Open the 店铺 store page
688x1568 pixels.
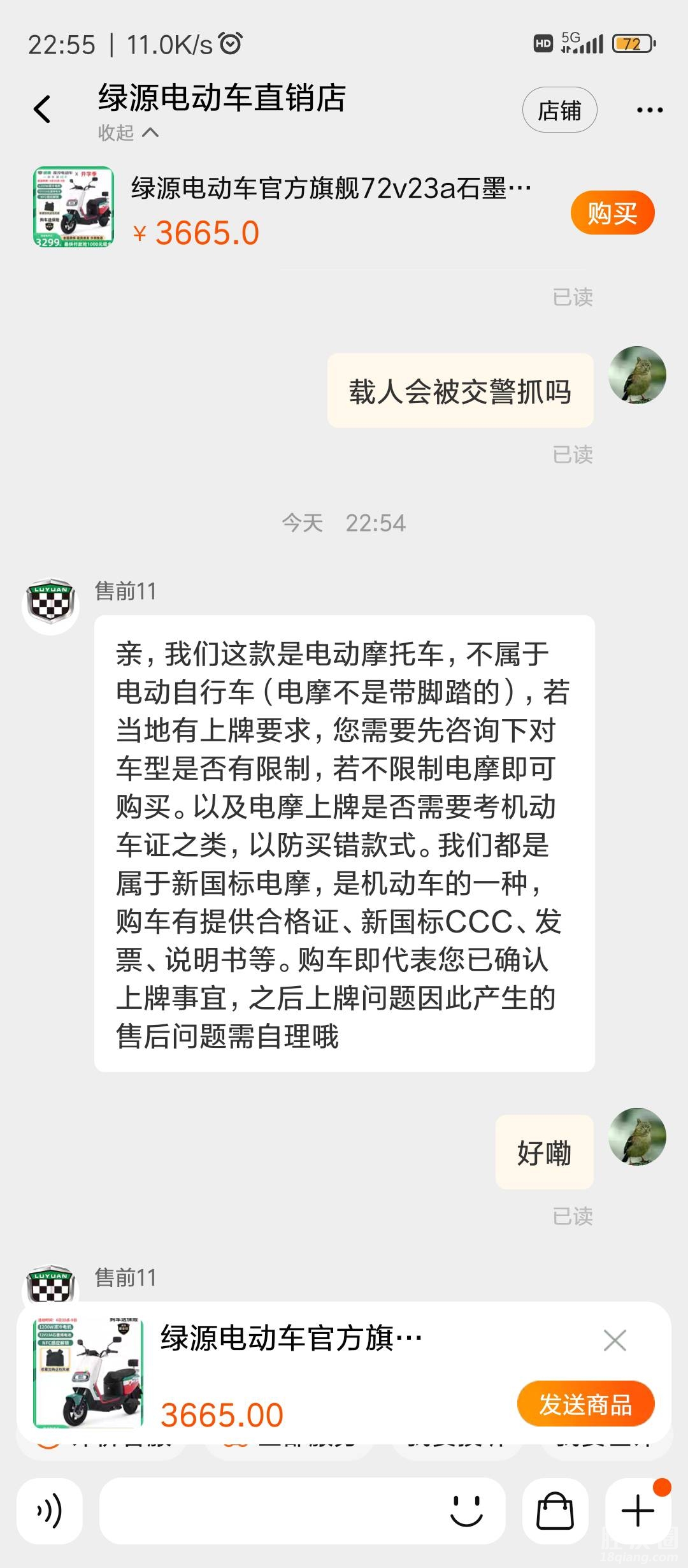[559, 110]
